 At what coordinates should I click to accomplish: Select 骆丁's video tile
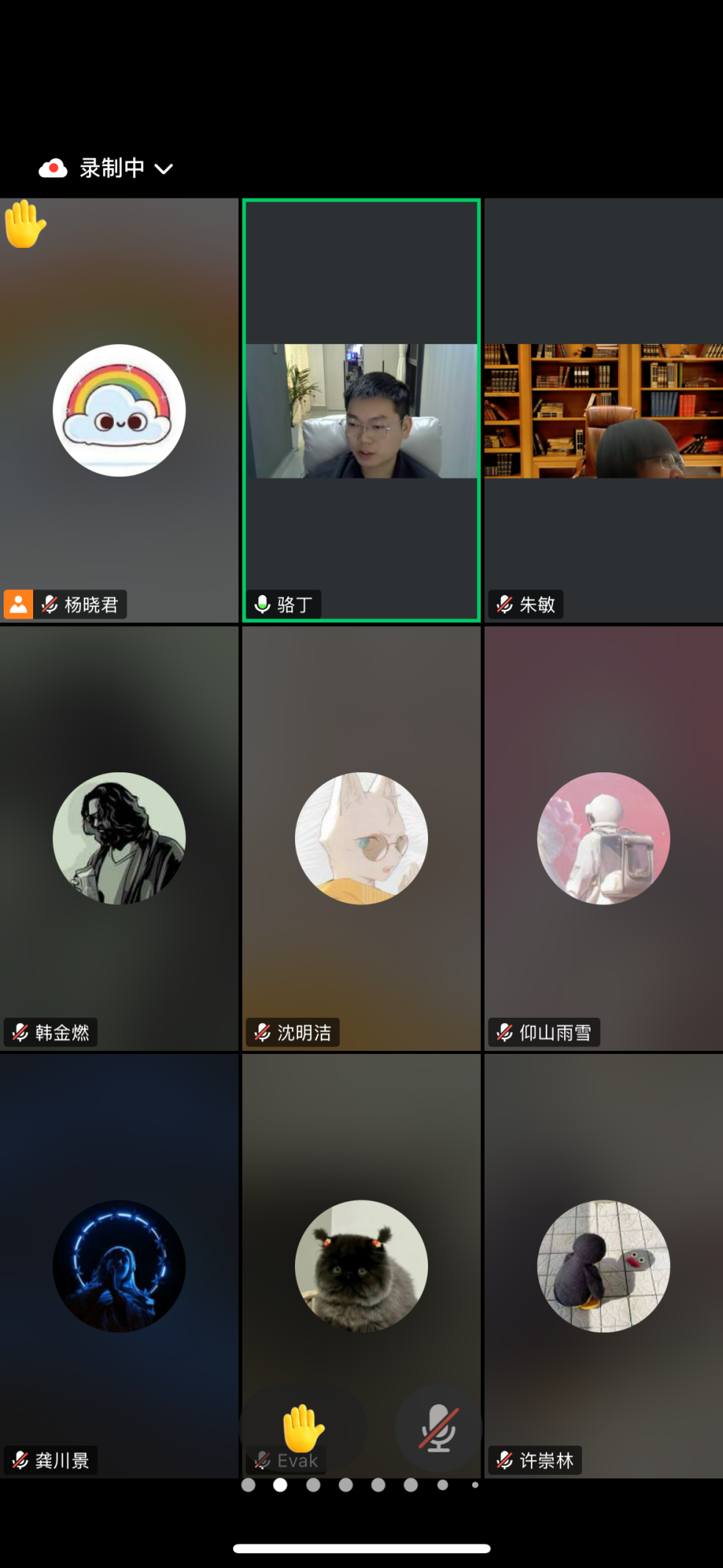(x=361, y=410)
